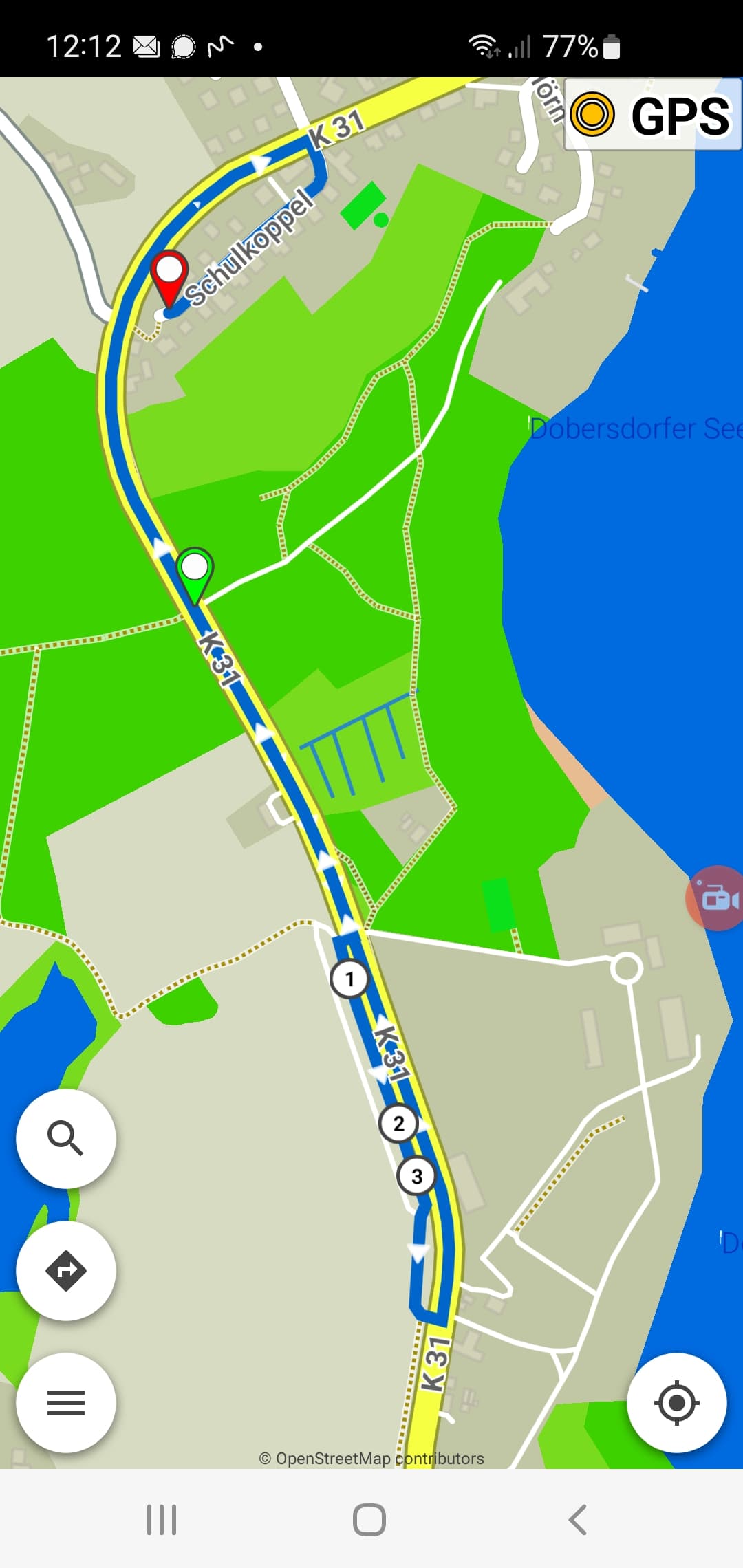
Task: Tap the video camera button by the lake
Action: coord(716,897)
